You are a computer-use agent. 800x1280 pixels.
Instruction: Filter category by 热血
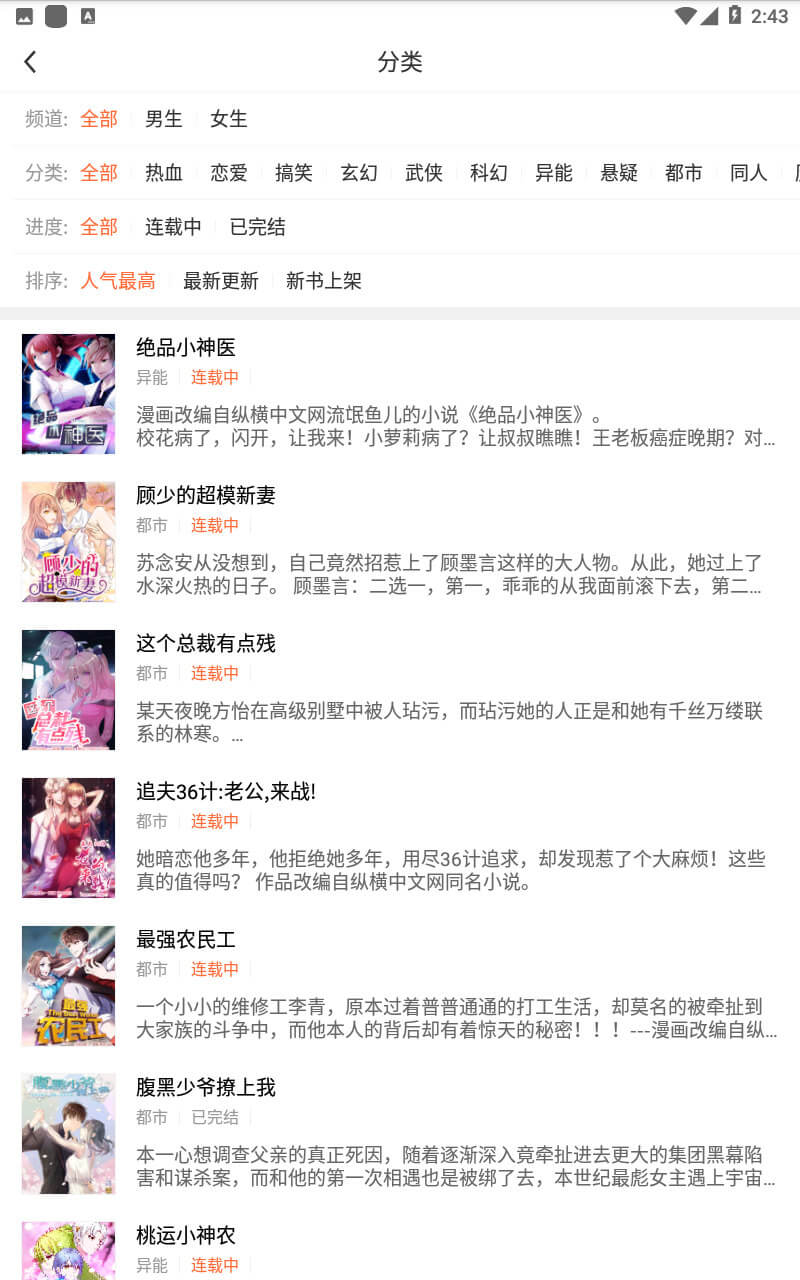(x=164, y=173)
